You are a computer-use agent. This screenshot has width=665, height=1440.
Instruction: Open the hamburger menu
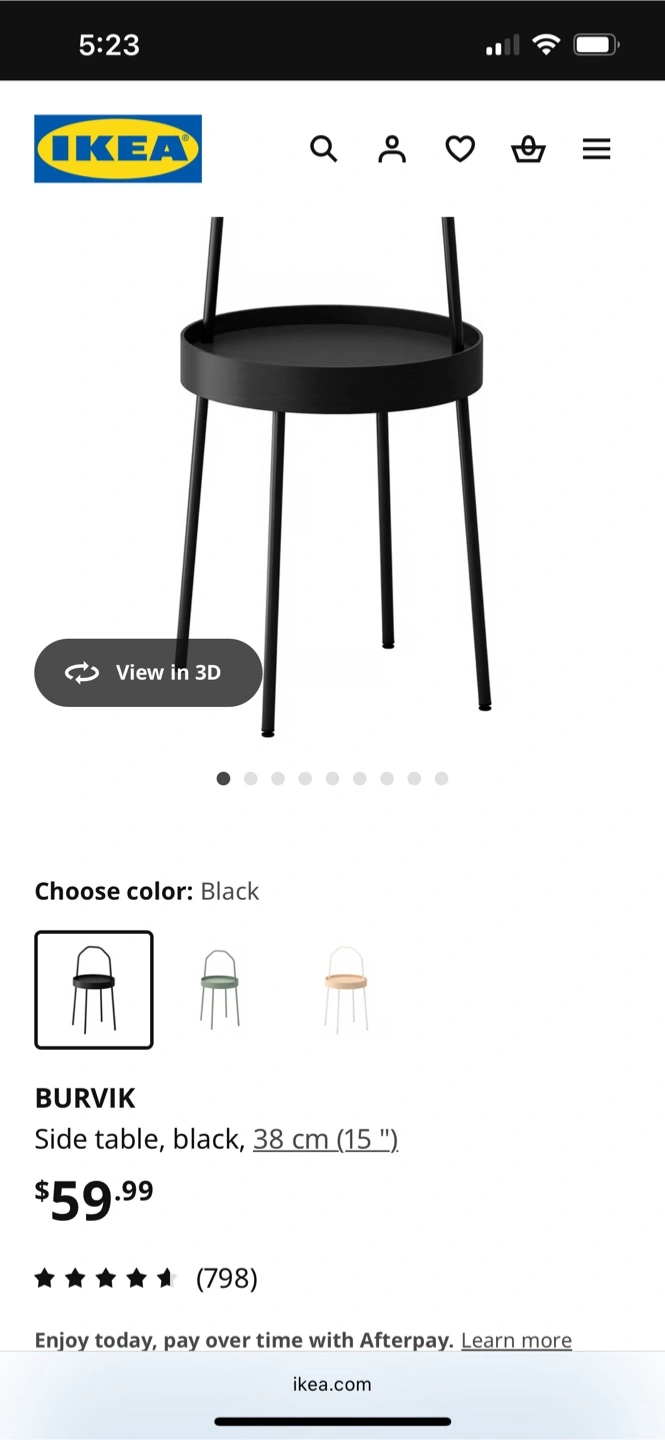pos(596,149)
